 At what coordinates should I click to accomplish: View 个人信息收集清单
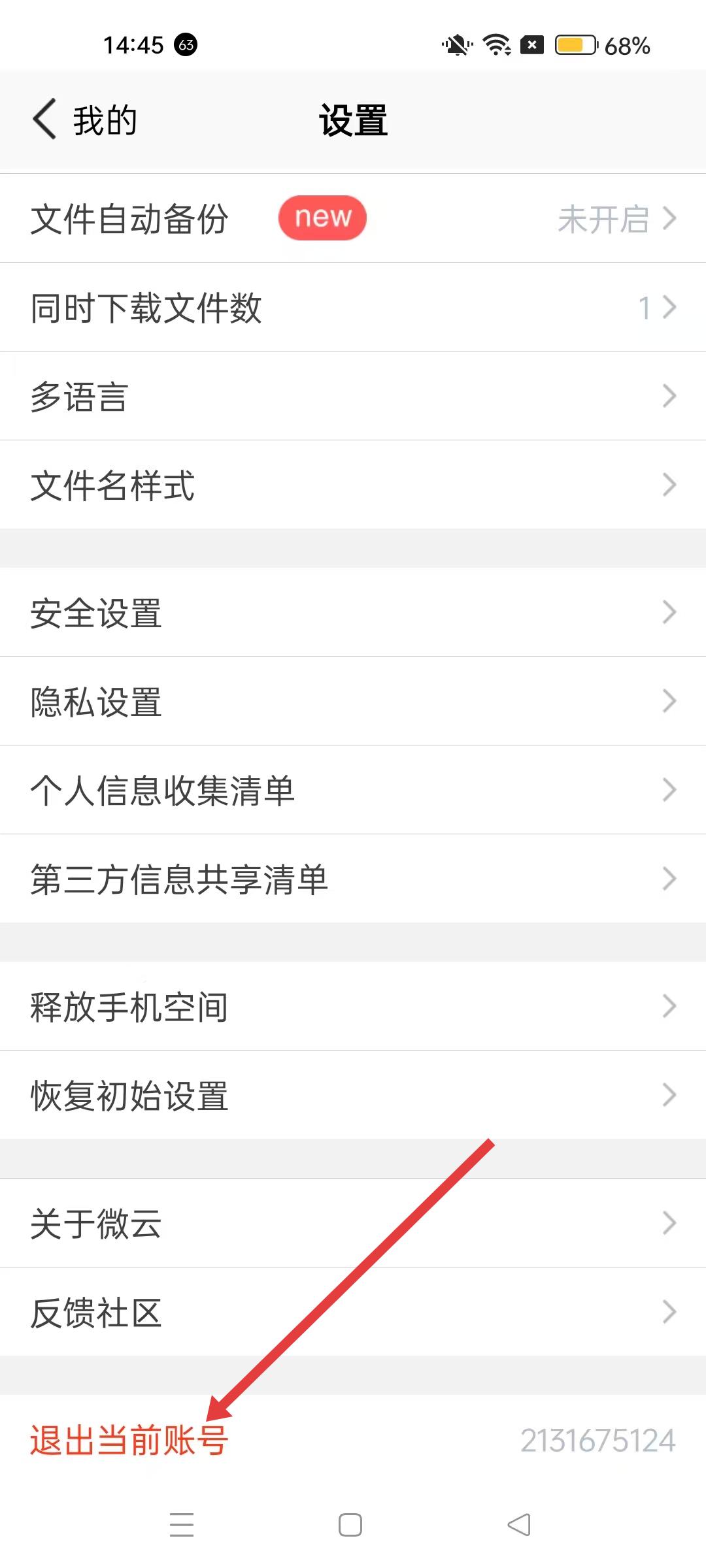pyautogui.click(x=353, y=791)
